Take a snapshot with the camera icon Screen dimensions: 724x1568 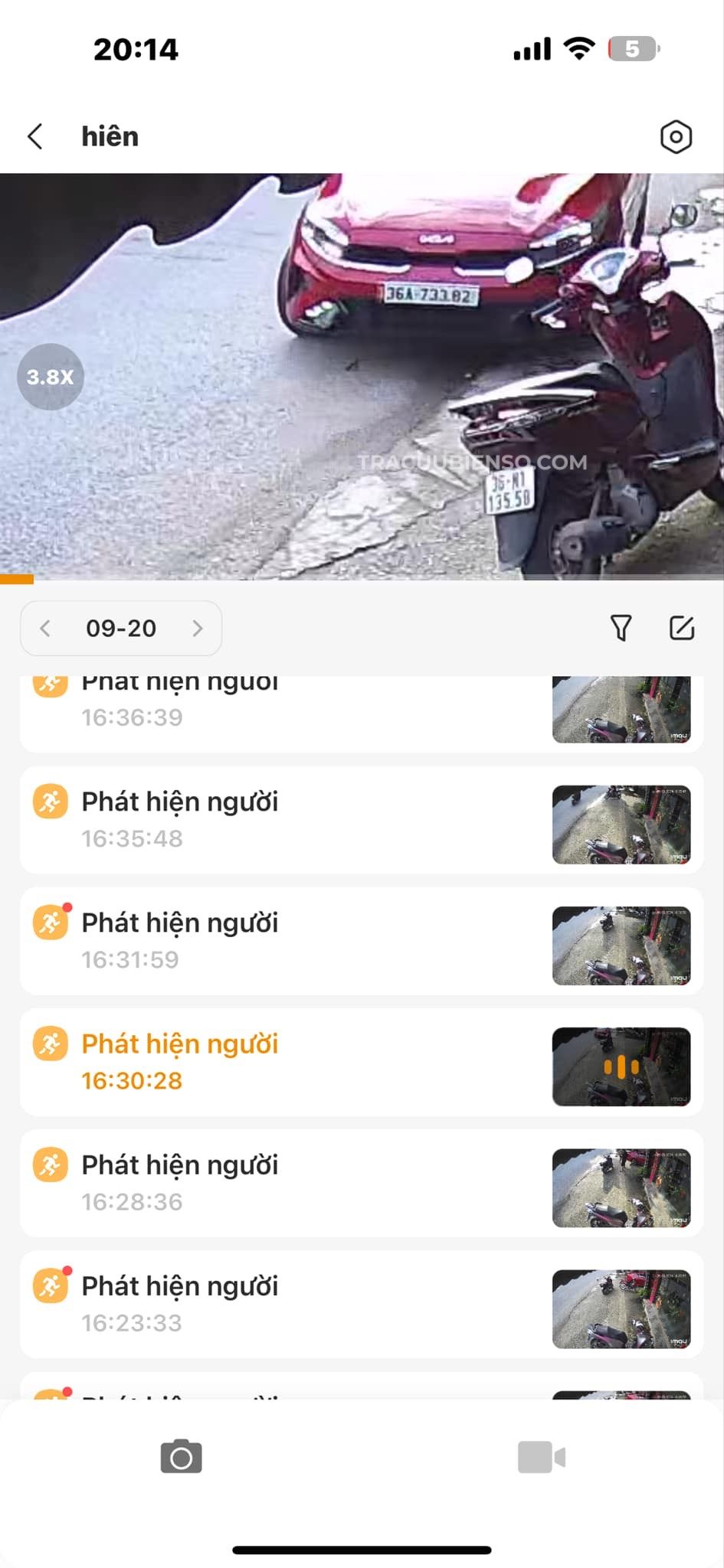click(x=181, y=1457)
